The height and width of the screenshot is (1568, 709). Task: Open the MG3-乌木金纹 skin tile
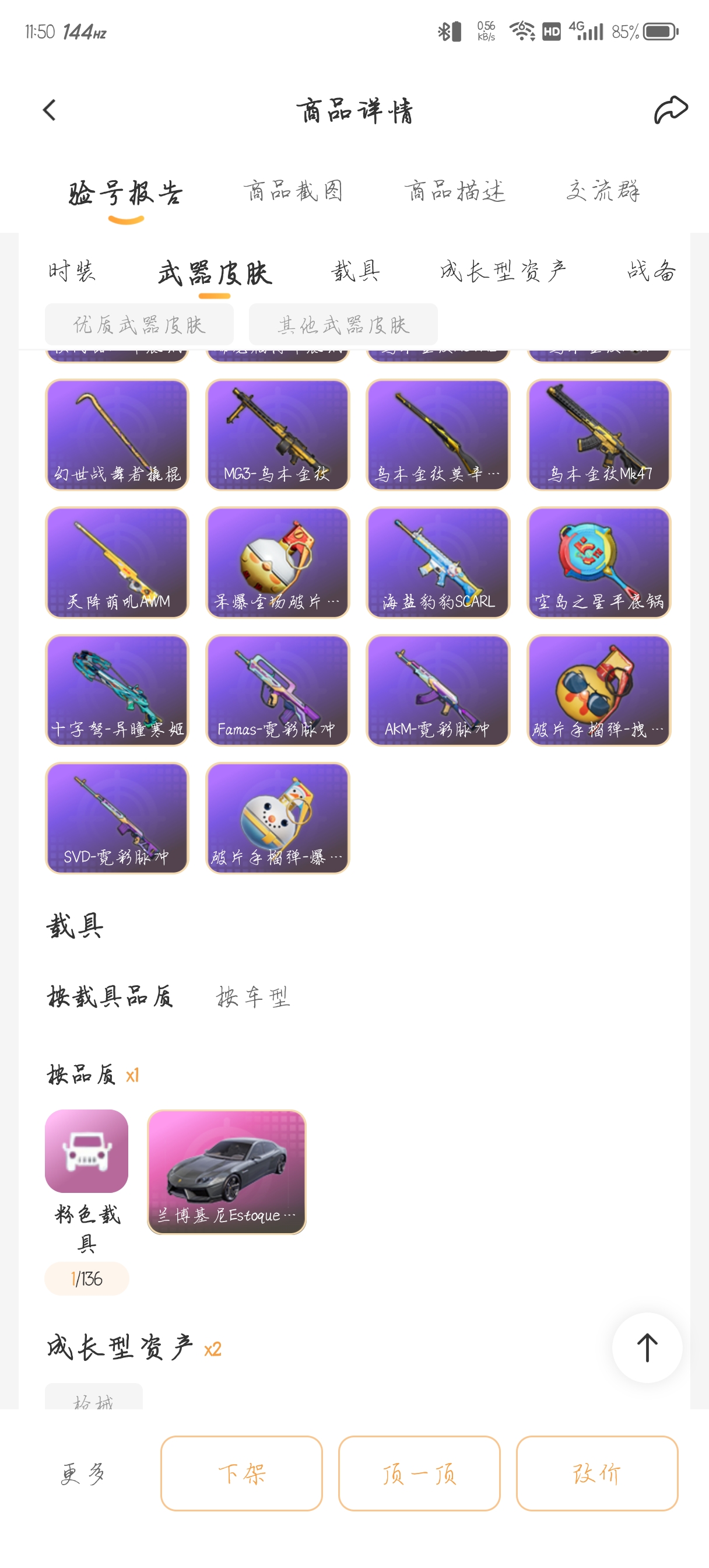coord(278,435)
